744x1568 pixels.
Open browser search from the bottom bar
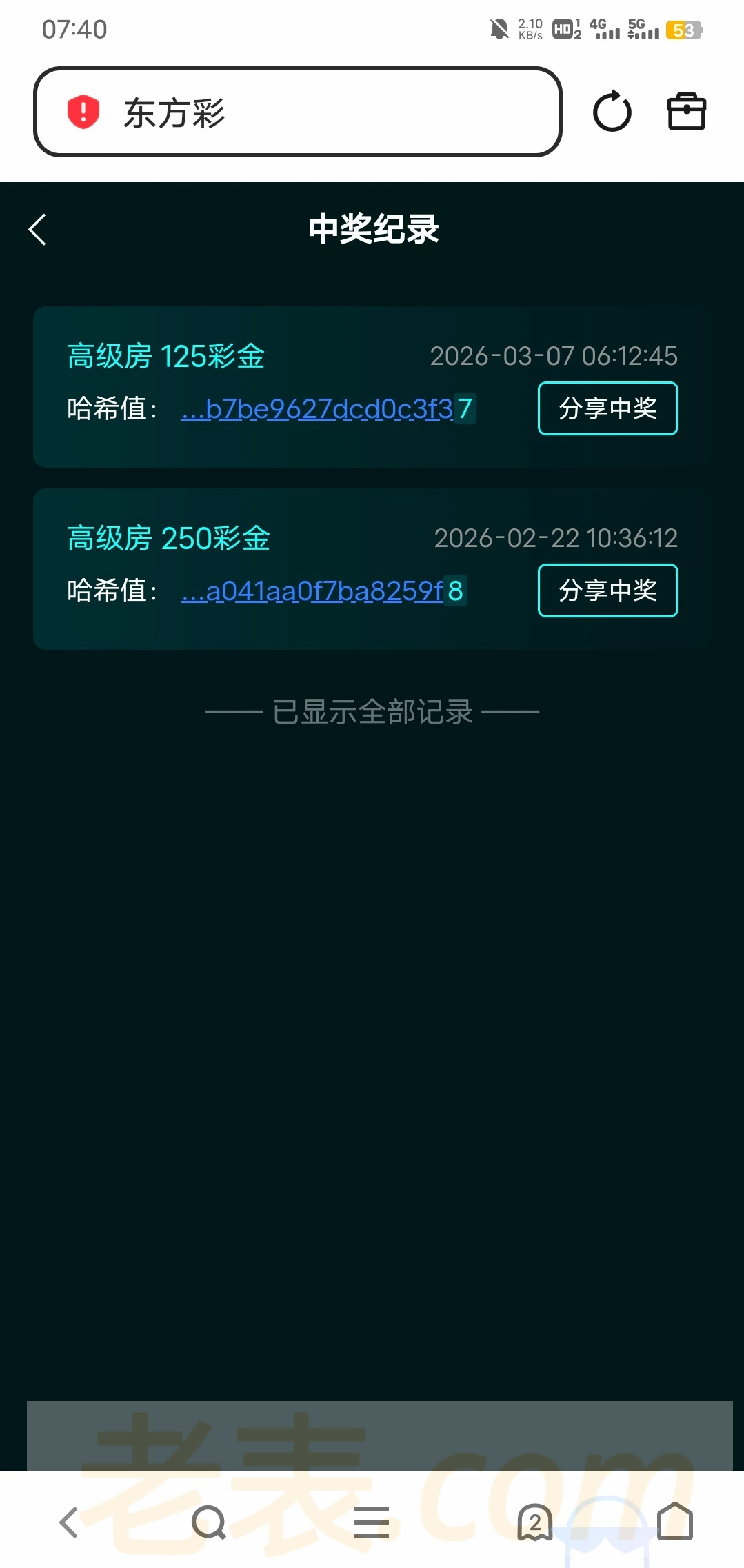point(209,1522)
